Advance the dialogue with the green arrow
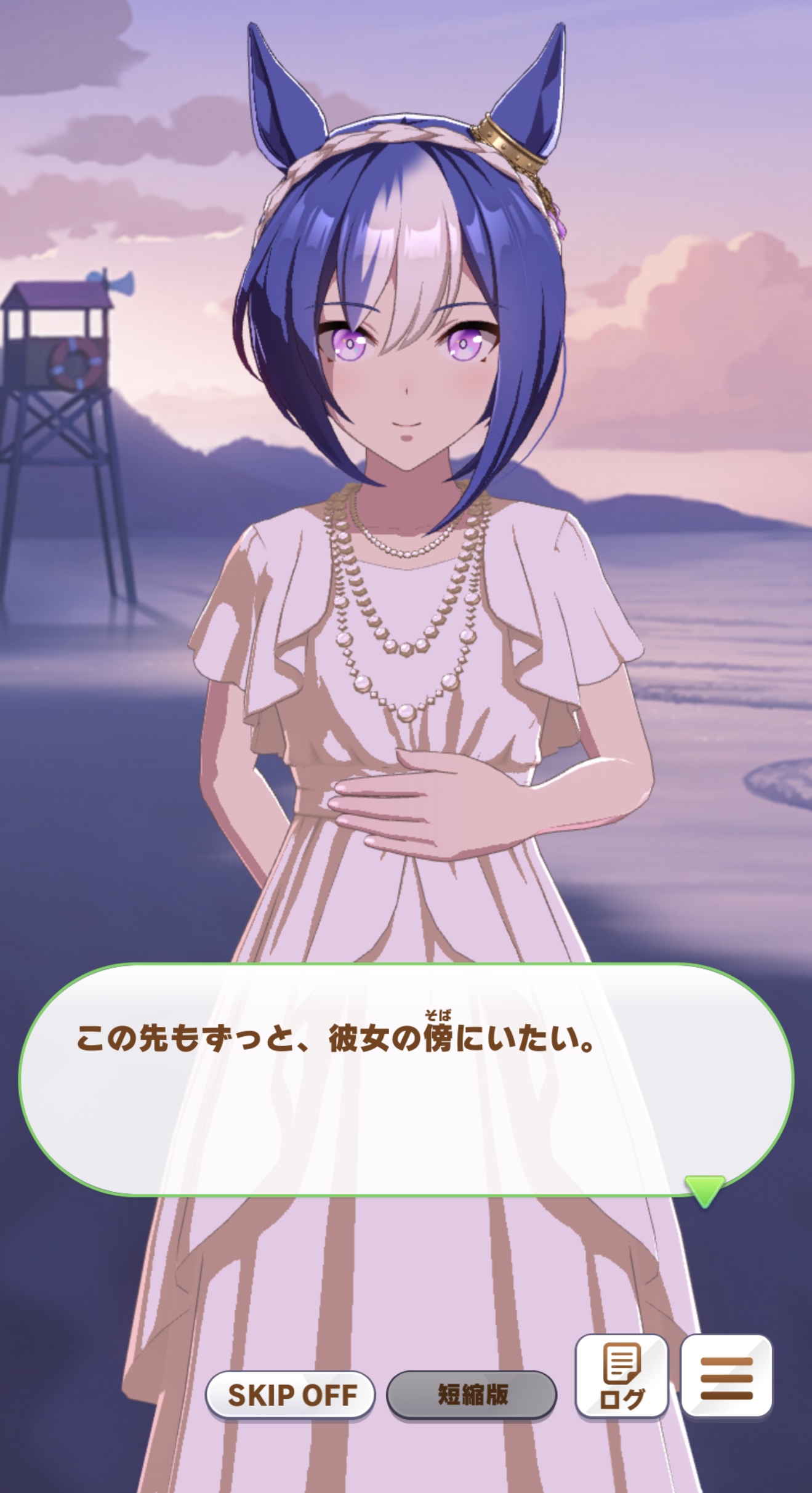 pyautogui.click(x=704, y=1191)
